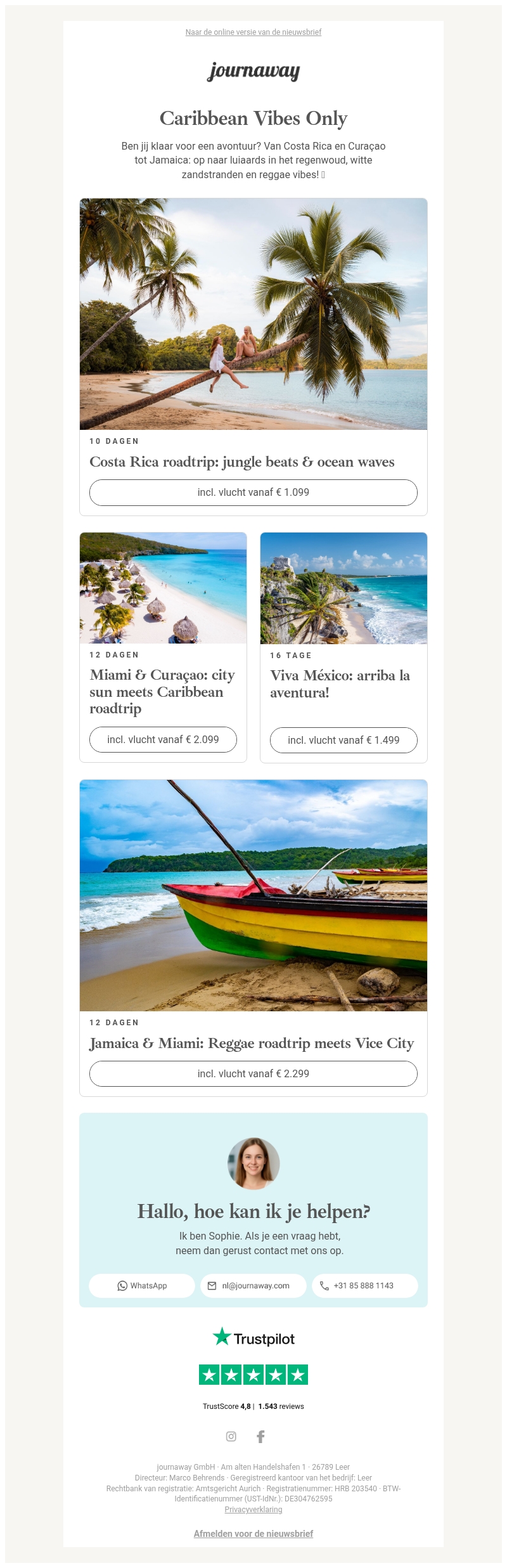Open the Privacyverklaring link
This screenshot has height=1568, width=507.
[253, 1510]
